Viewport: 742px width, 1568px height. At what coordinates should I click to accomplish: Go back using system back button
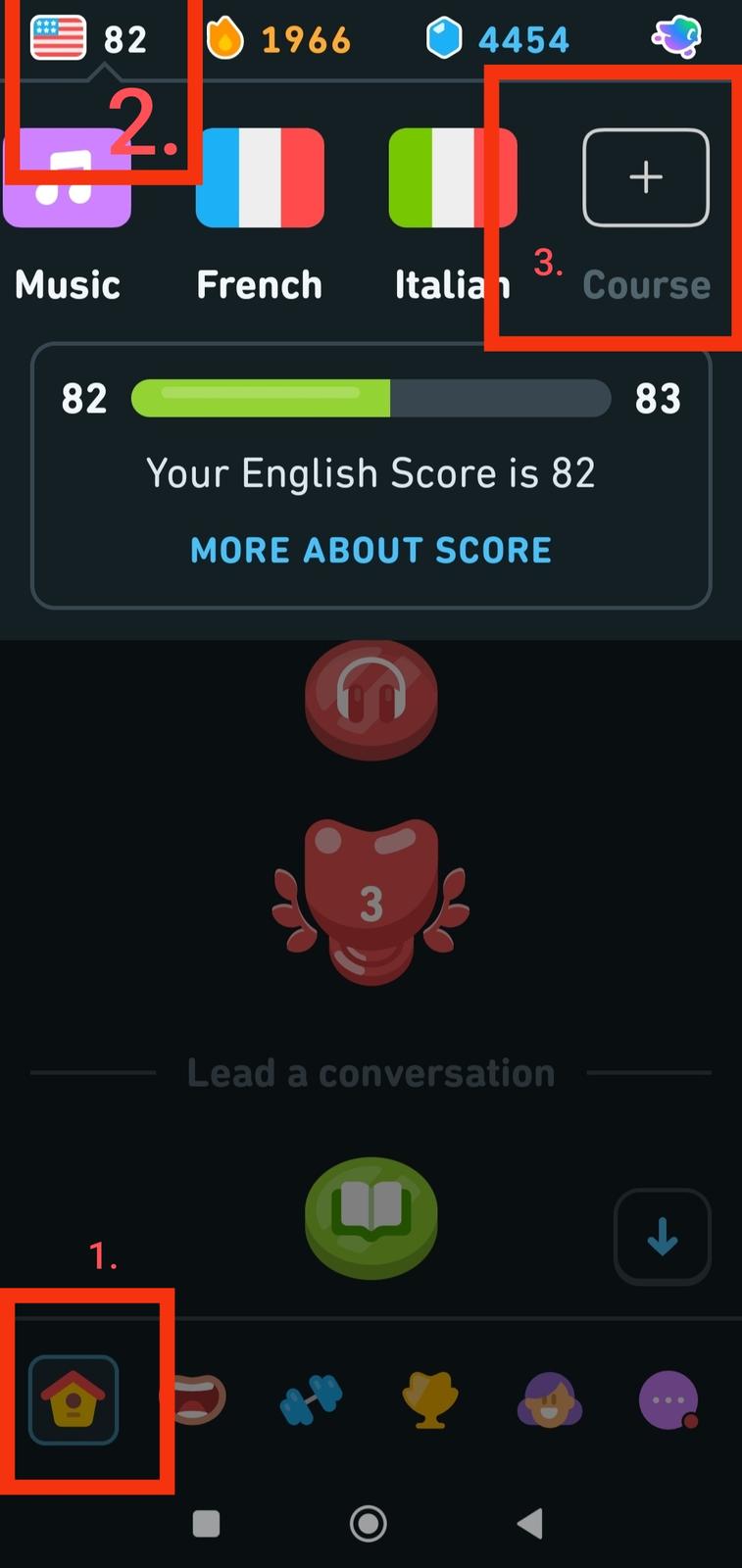point(529,1523)
